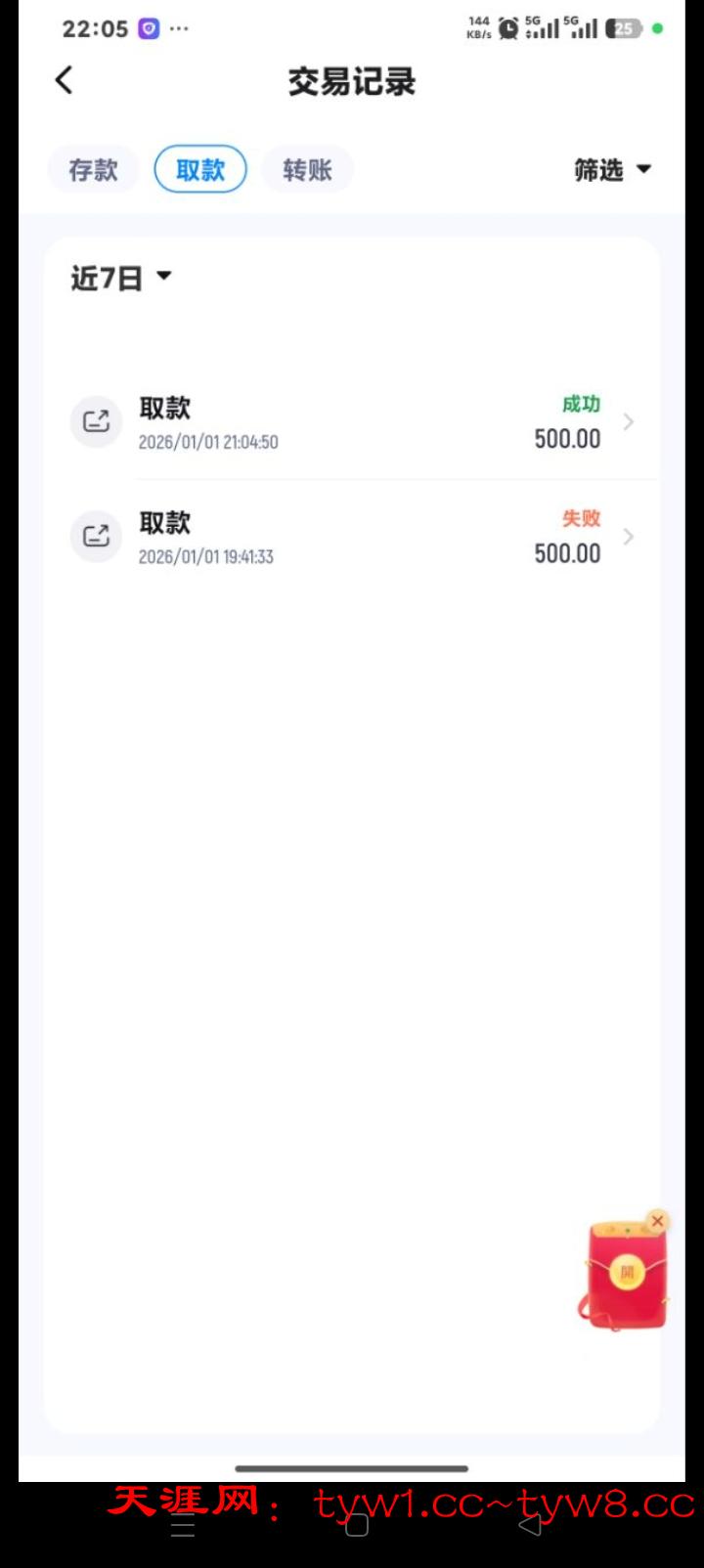
Task: Switch to the 转账 tab
Action: pos(307,170)
